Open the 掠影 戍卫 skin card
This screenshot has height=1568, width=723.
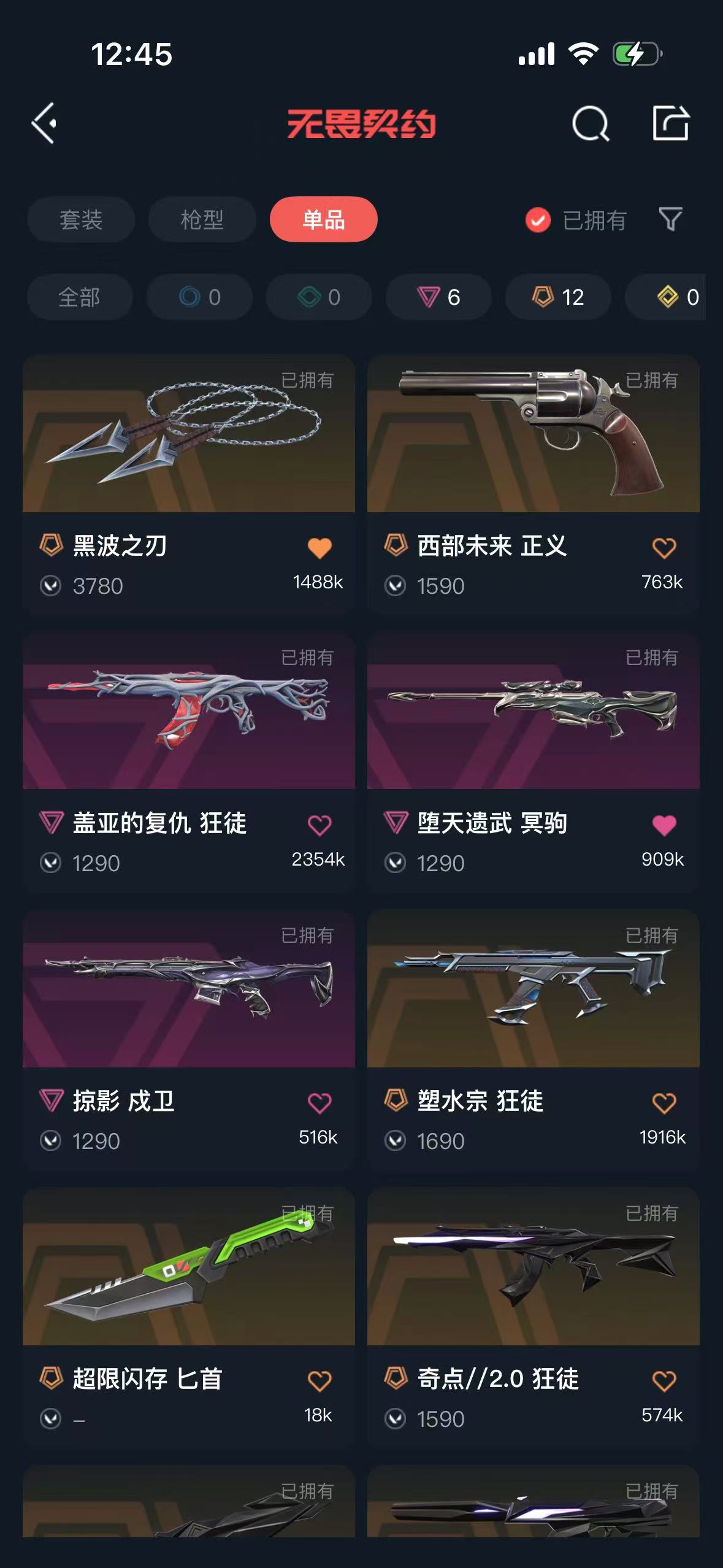[x=189, y=1040]
